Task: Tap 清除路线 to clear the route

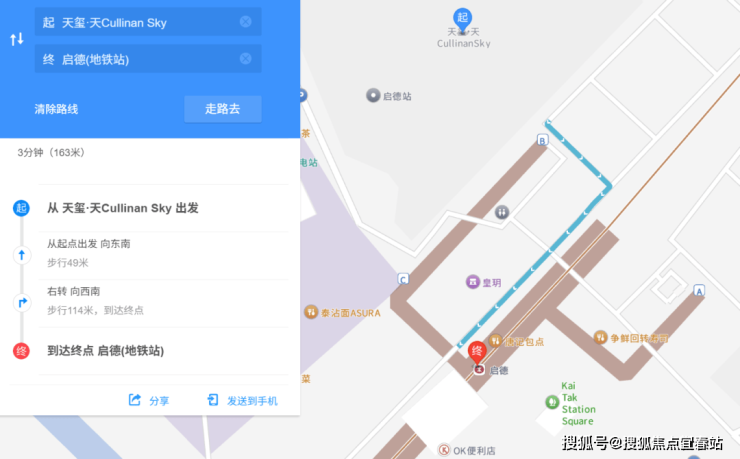Action: [x=56, y=109]
